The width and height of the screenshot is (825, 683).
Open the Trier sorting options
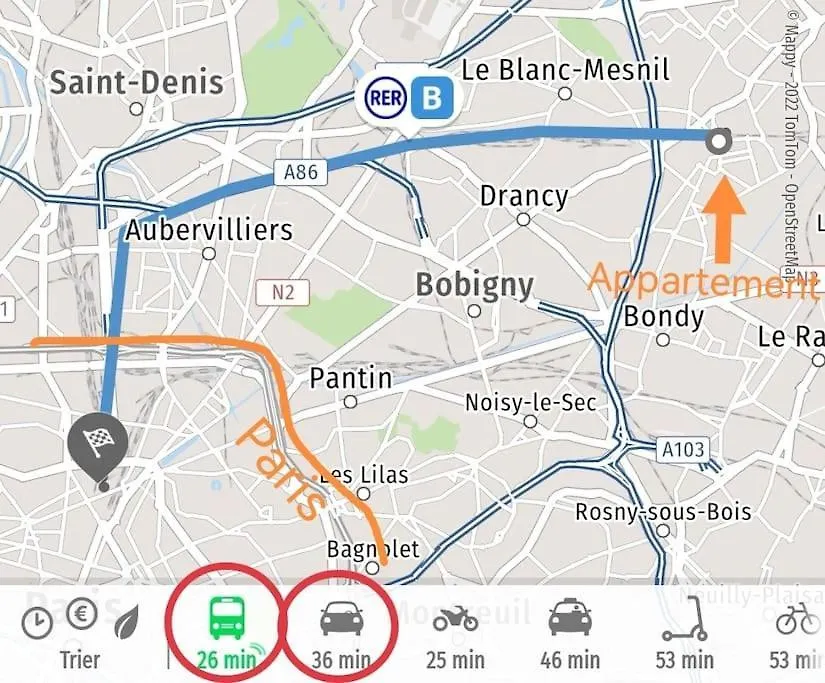tap(81, 636)
